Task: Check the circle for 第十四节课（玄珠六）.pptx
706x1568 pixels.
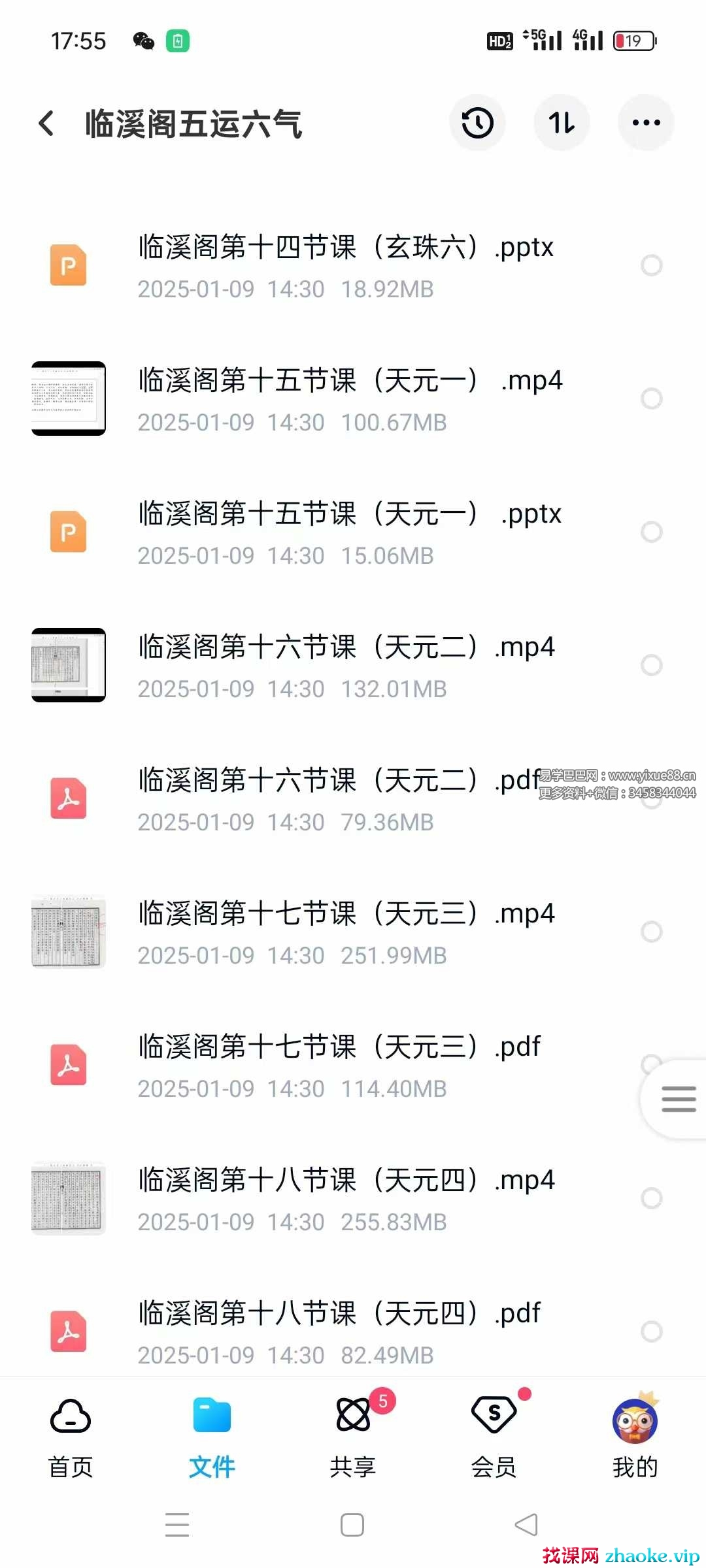Action: click(651, 265)
